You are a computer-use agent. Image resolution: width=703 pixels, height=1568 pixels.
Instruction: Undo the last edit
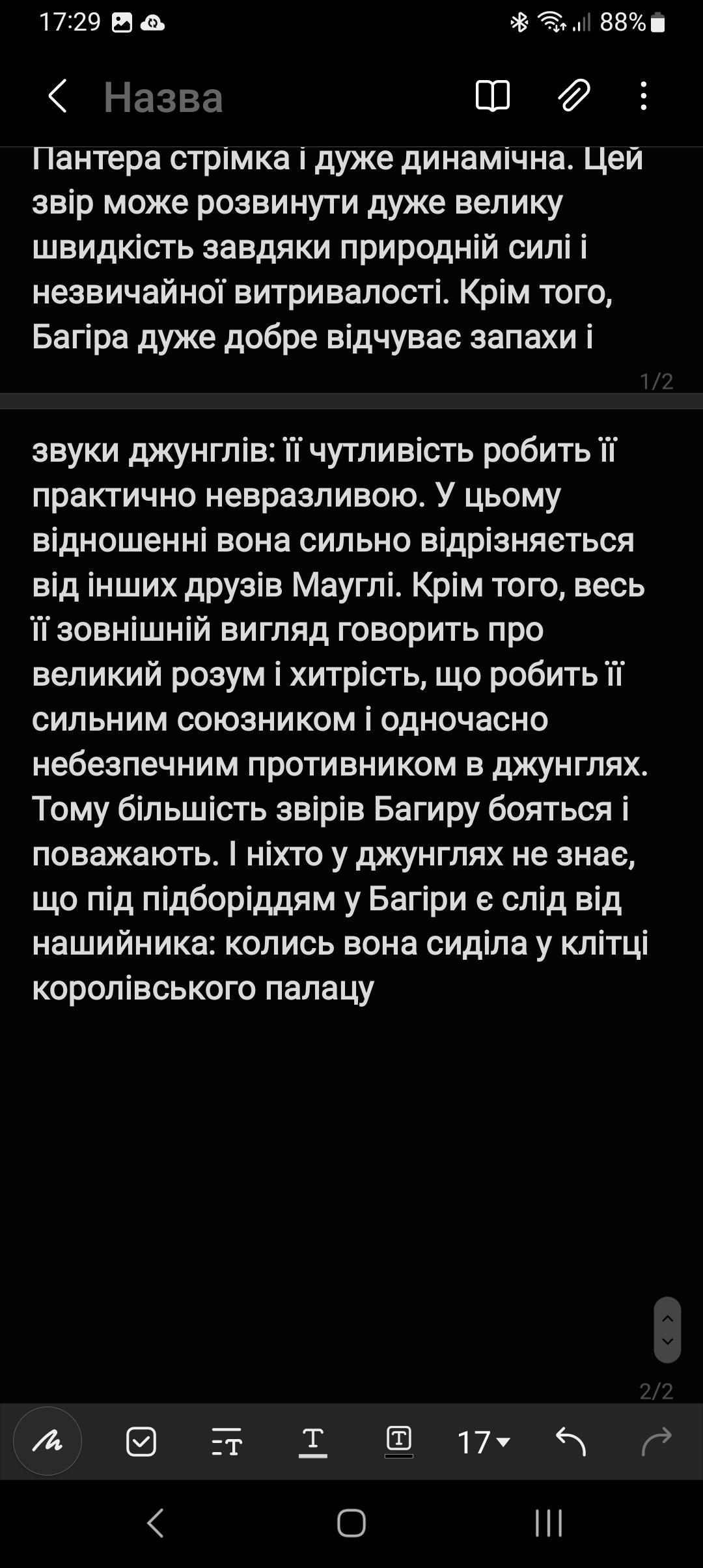point(571,1441)
